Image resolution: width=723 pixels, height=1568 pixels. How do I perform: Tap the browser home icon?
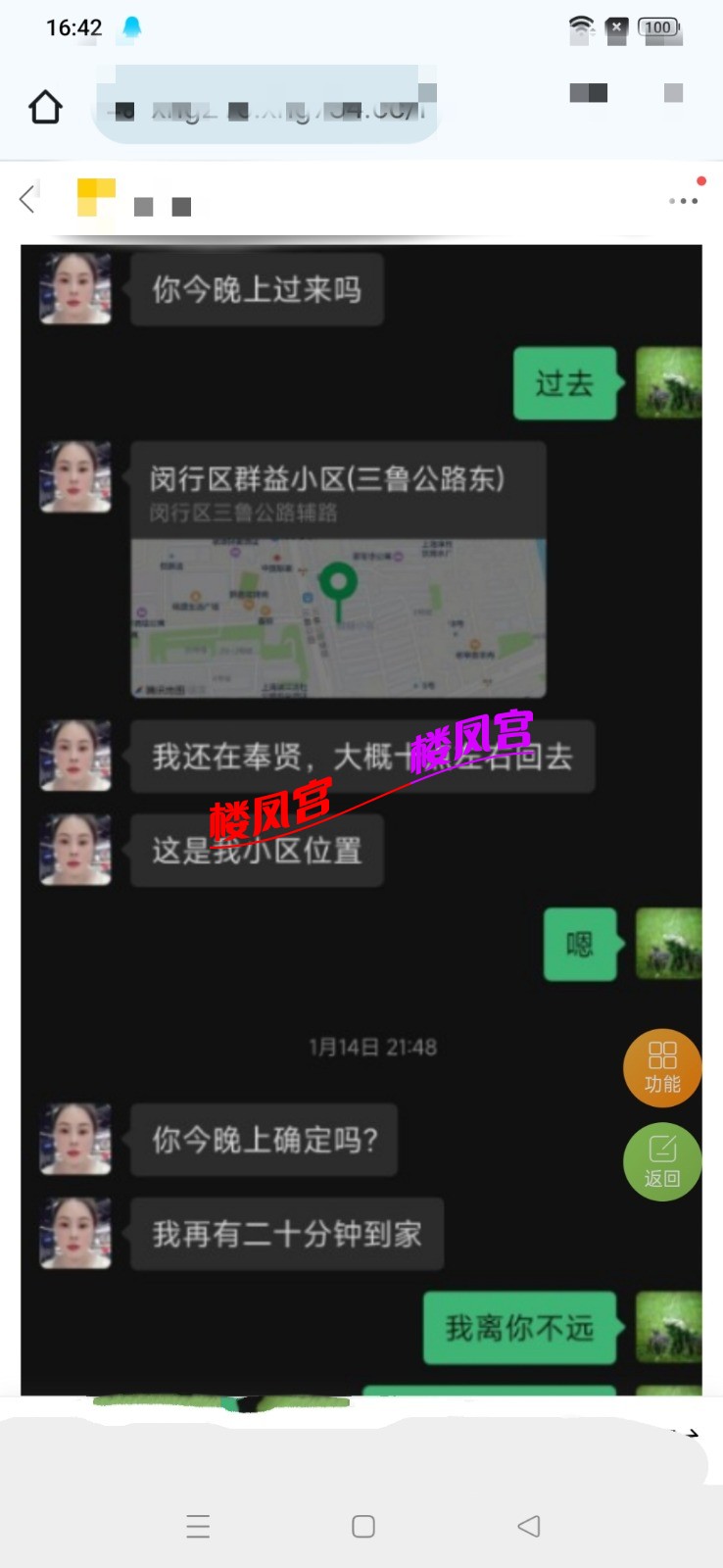(x=45, y=107)
